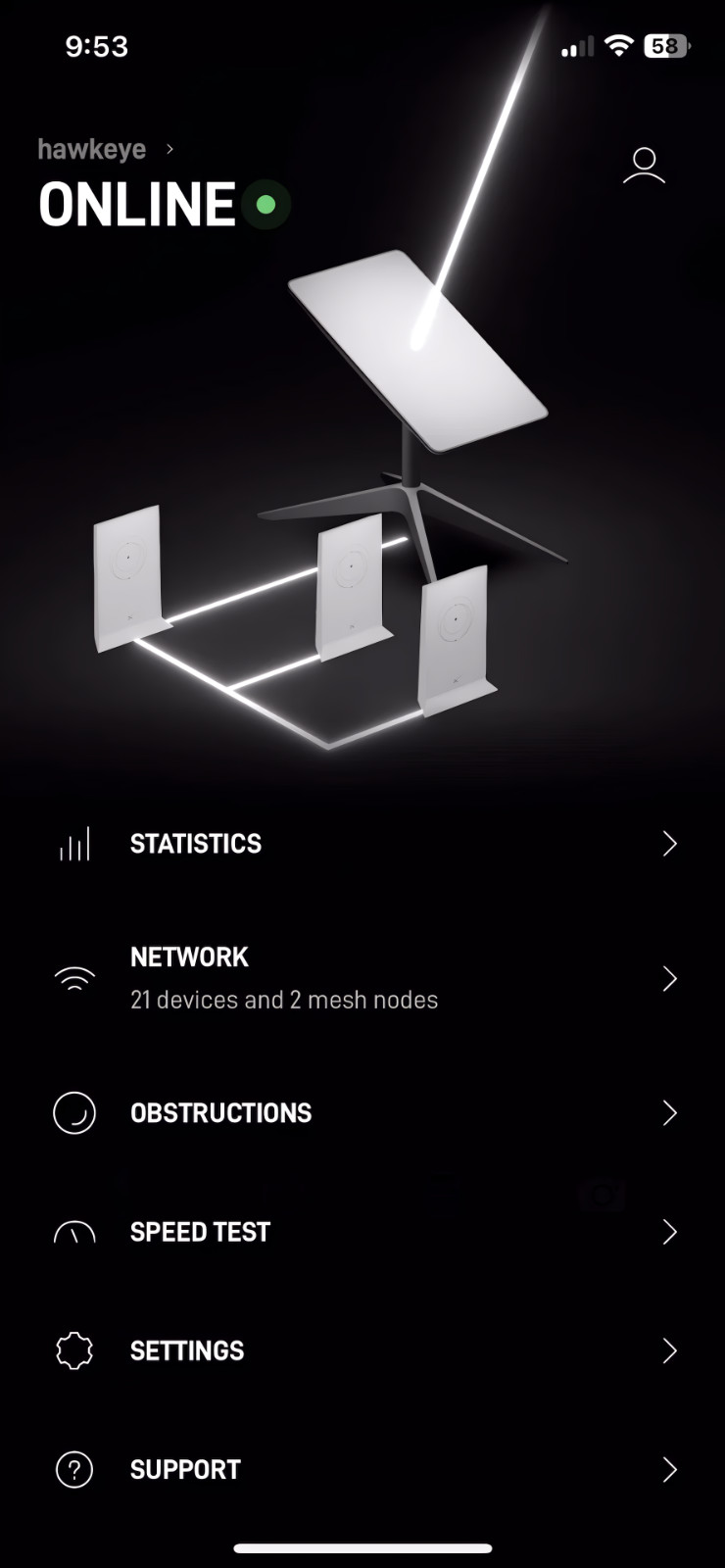Go to Settings
725x1568 pixels.
tap(362, 1350)
